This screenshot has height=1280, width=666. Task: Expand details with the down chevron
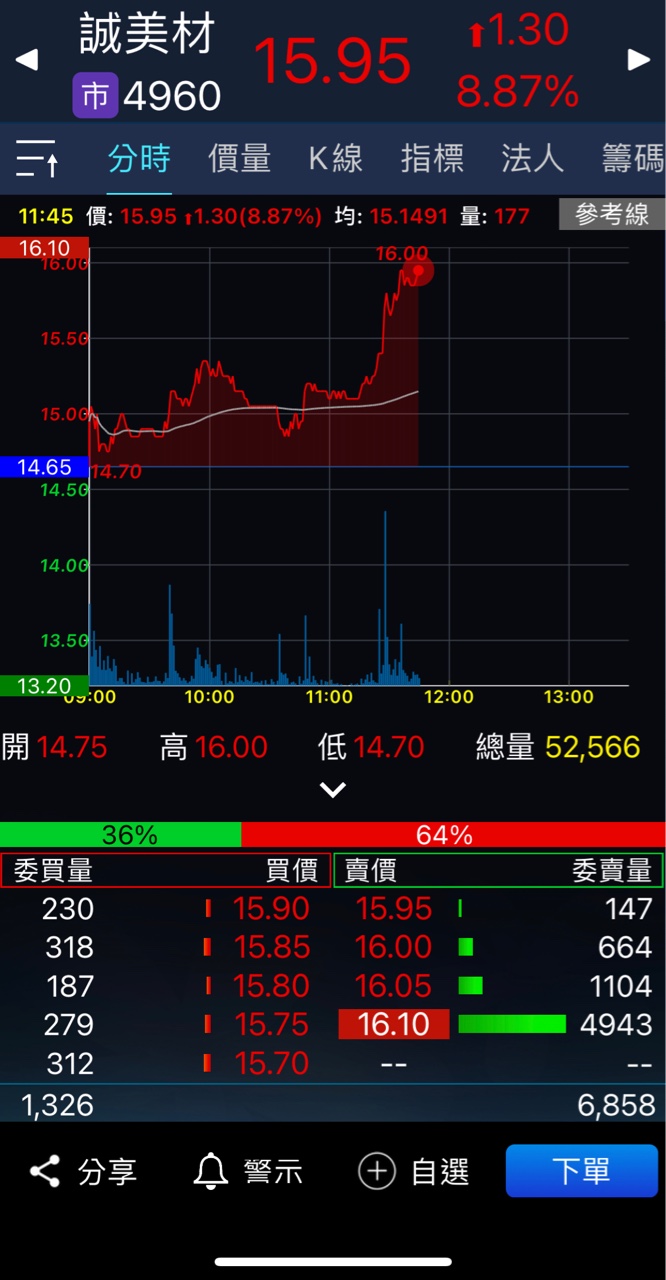[332, 790]
